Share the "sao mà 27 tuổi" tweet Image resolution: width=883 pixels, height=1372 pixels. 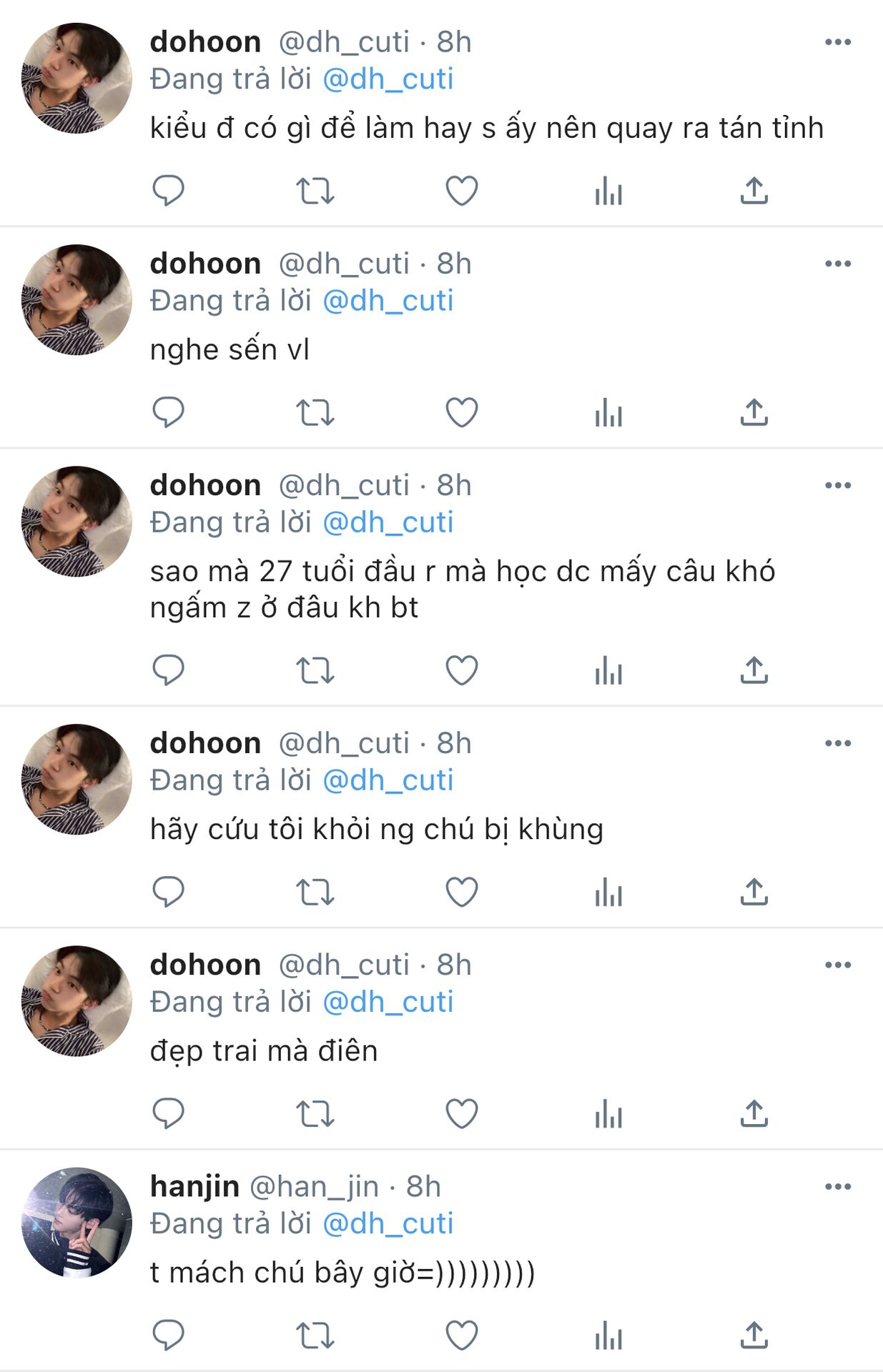[754, 670]
